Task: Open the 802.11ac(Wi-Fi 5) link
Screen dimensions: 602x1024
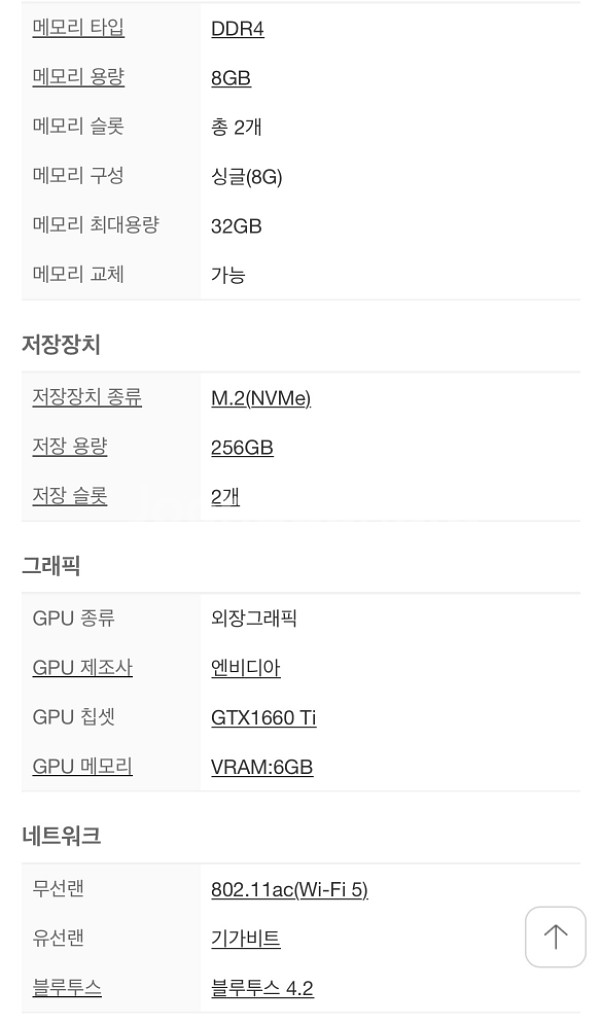Action: click(289, 889)
